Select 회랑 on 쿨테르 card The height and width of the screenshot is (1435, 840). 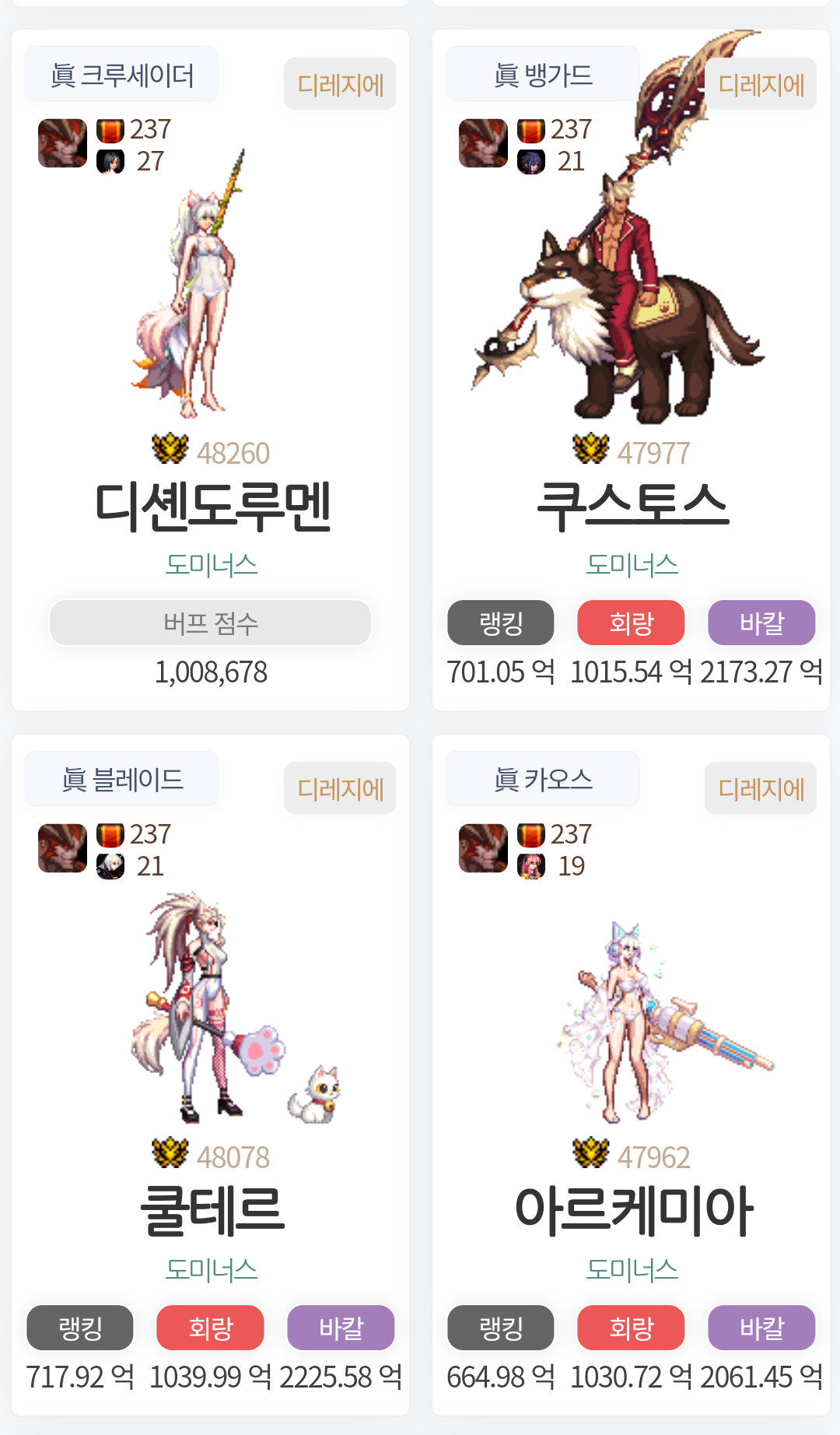tap(210, 1328)
